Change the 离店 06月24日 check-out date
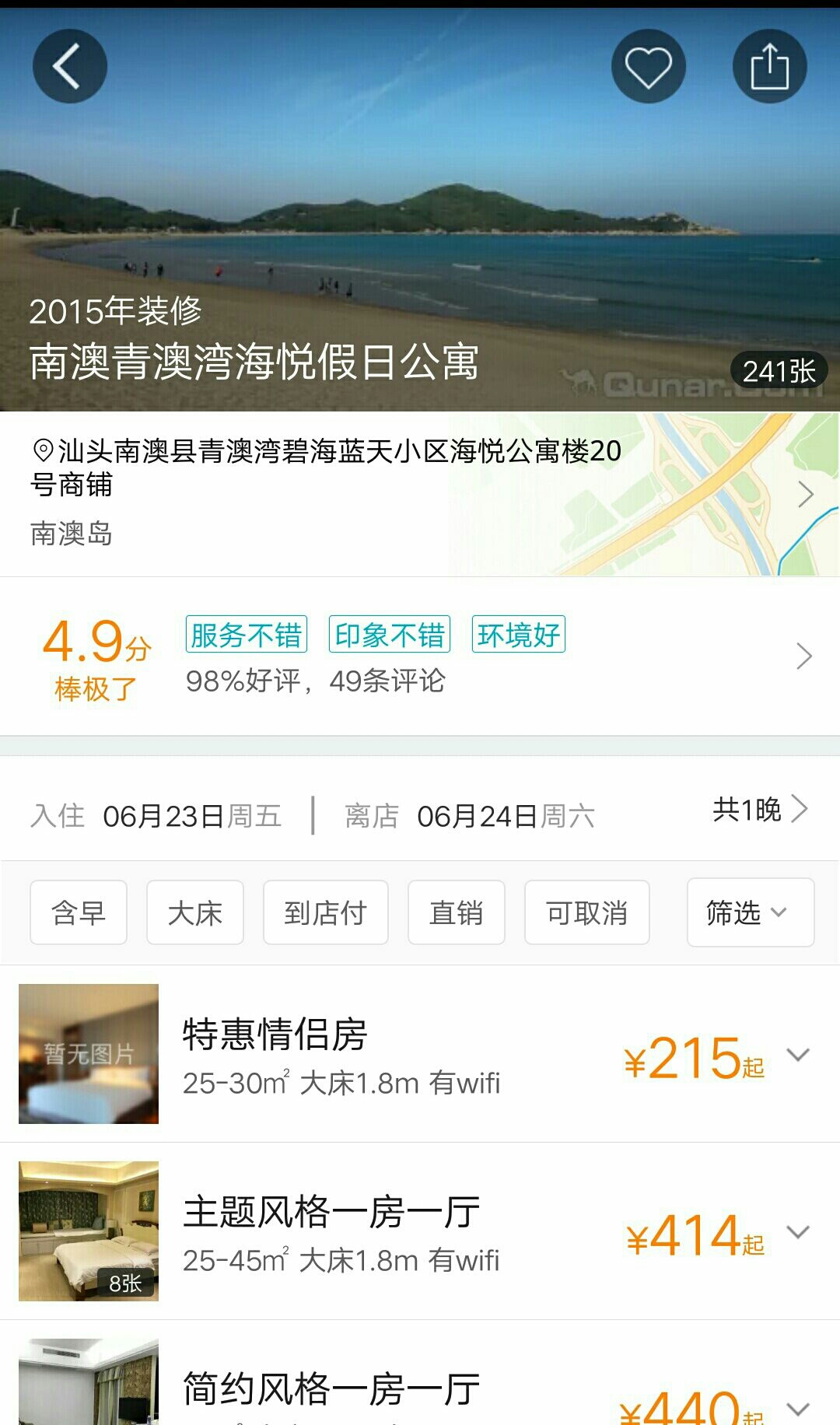 pos(470,816)
